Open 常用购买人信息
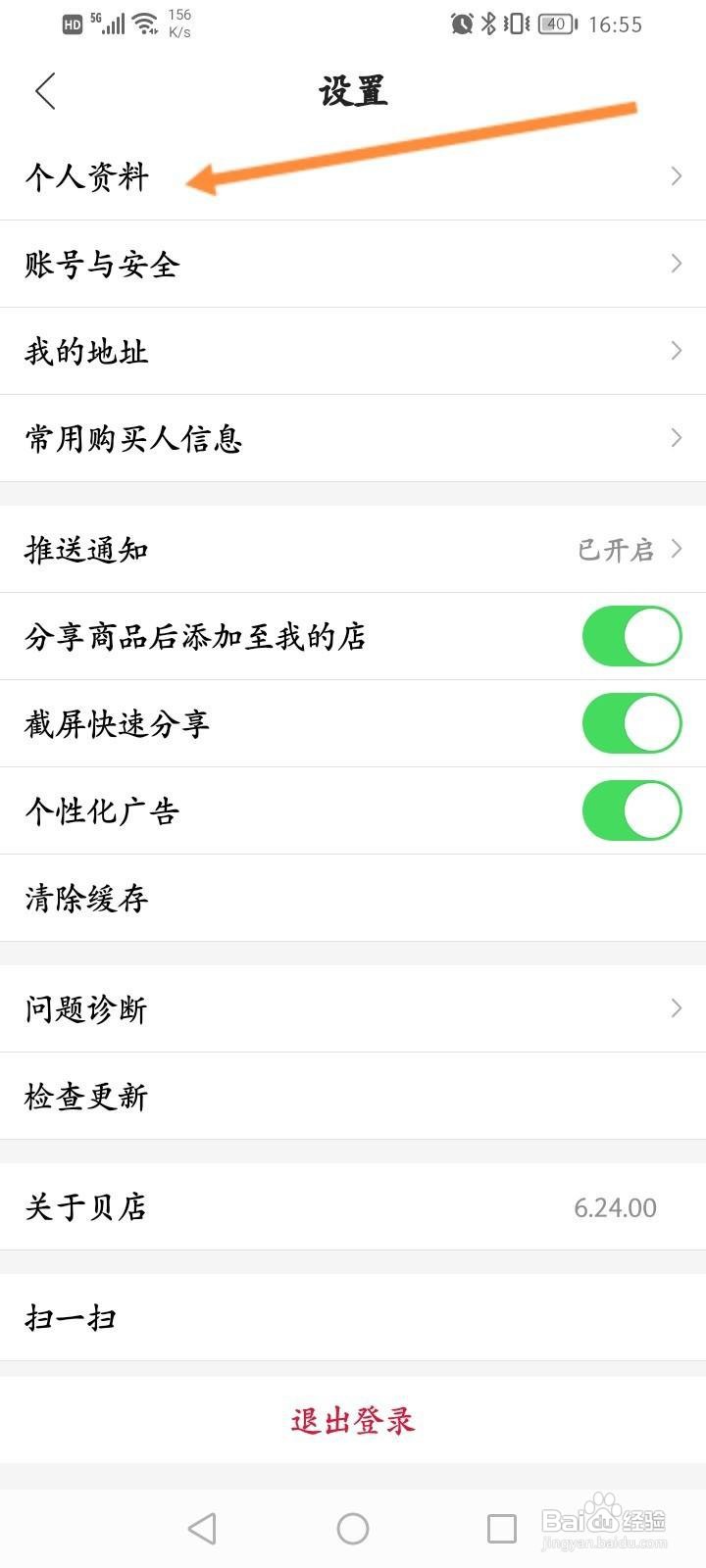706x1568 pixels. (353, 438)
